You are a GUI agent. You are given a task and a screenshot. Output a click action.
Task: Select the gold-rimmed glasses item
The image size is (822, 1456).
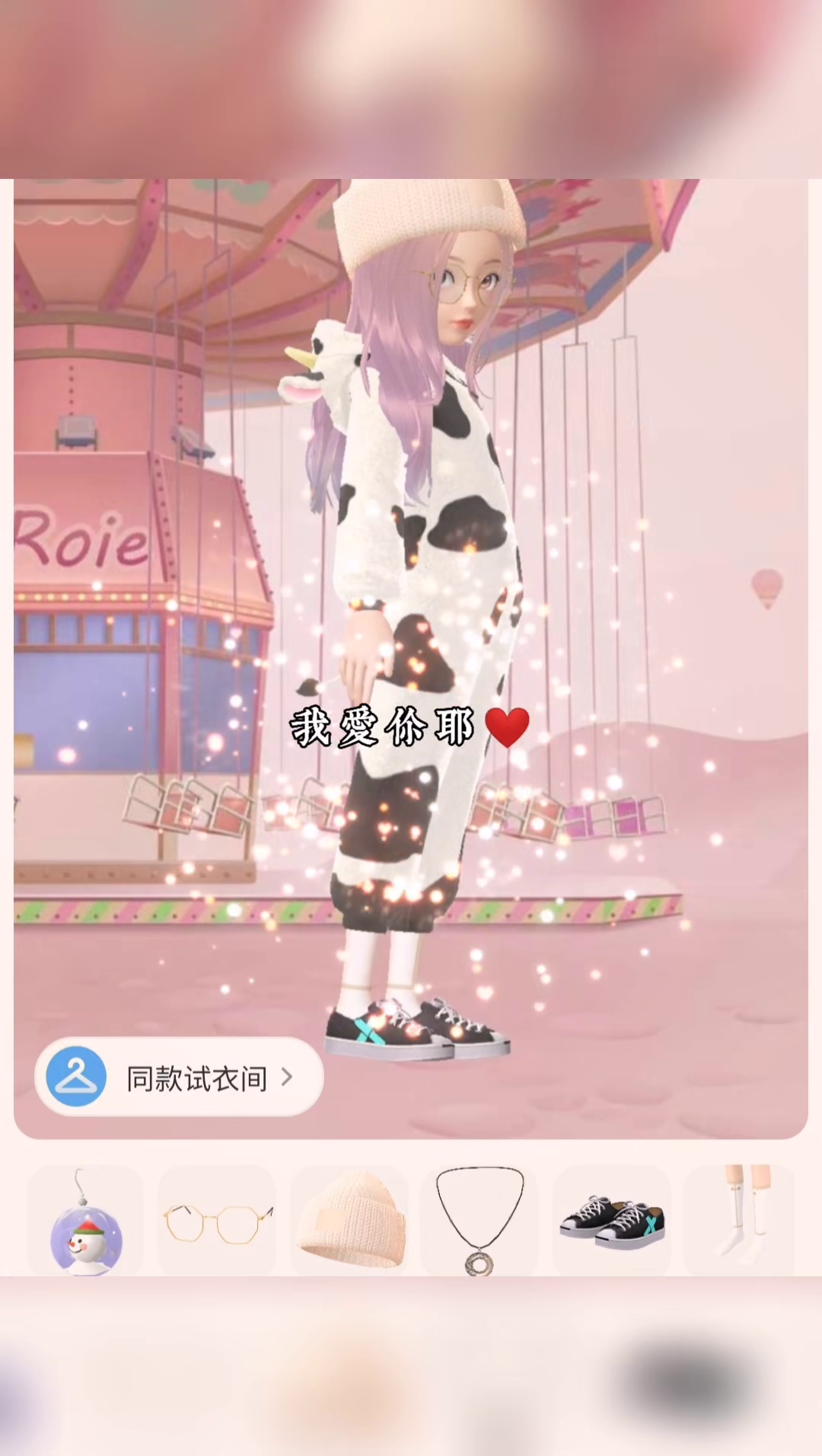click(x=217, y=1221)
